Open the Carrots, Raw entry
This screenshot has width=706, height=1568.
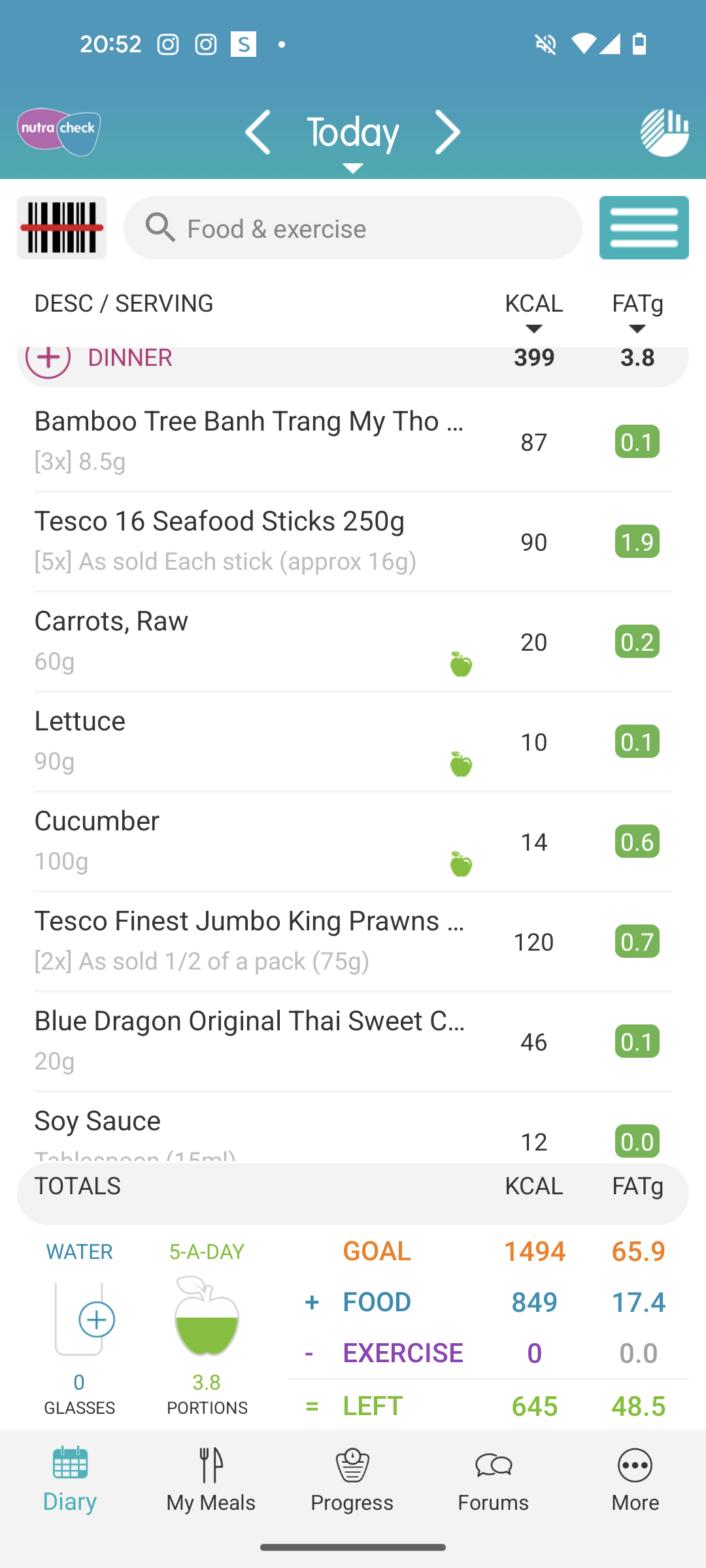(x=353, y=642)
